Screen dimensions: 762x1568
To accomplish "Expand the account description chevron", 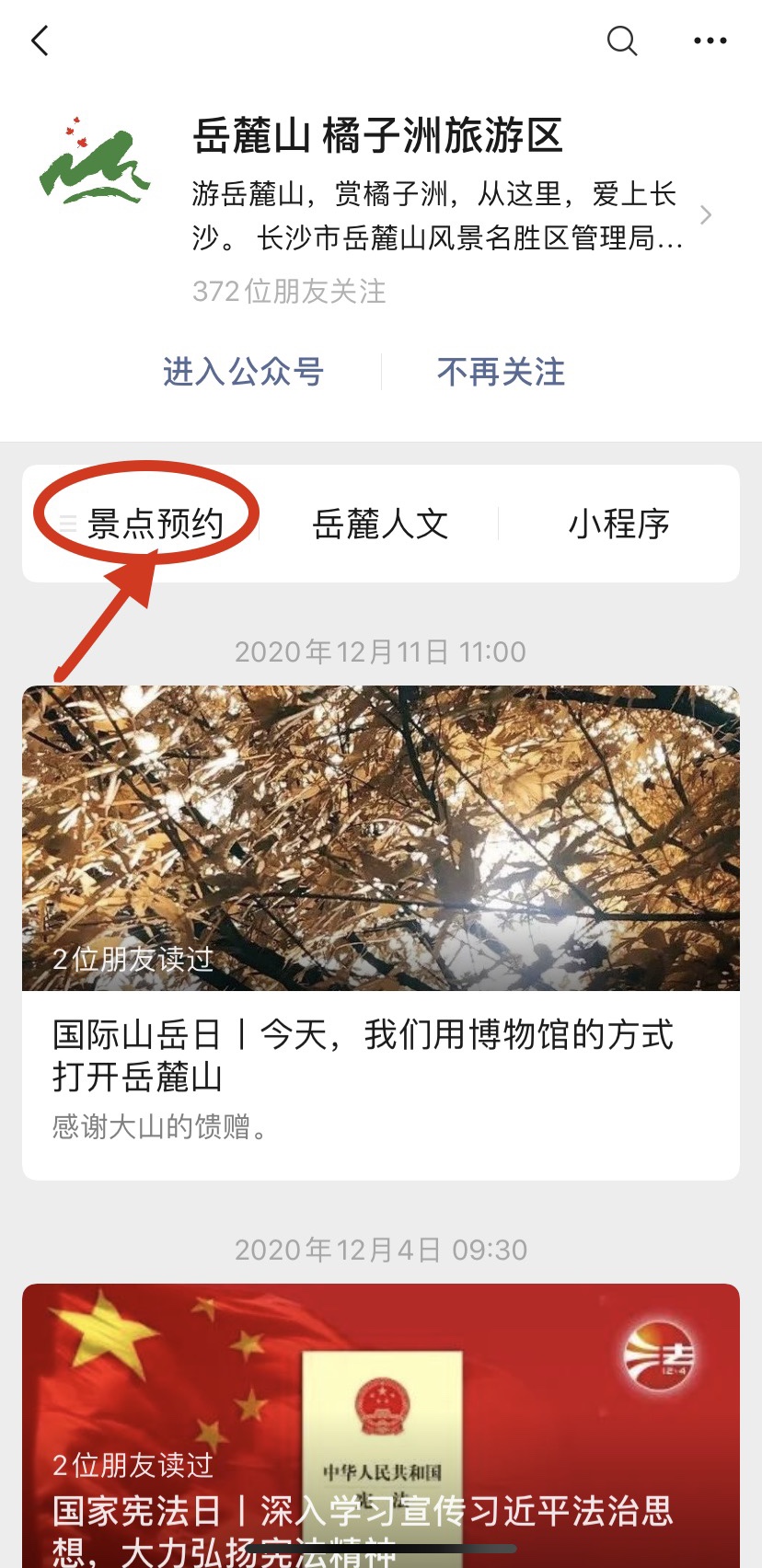I will pyautogui.click(x=705, y=215).
